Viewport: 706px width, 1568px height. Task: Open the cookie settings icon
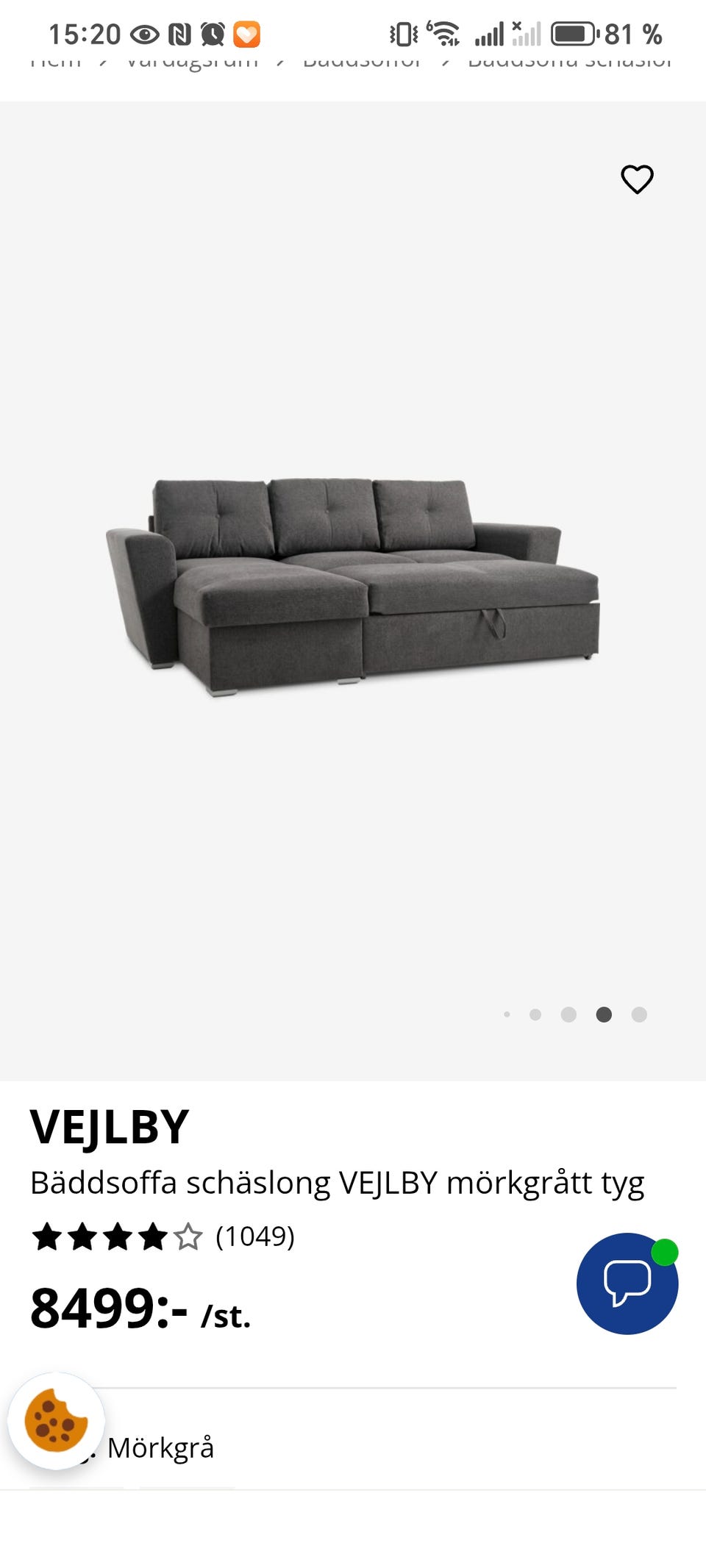point(56,1420)
